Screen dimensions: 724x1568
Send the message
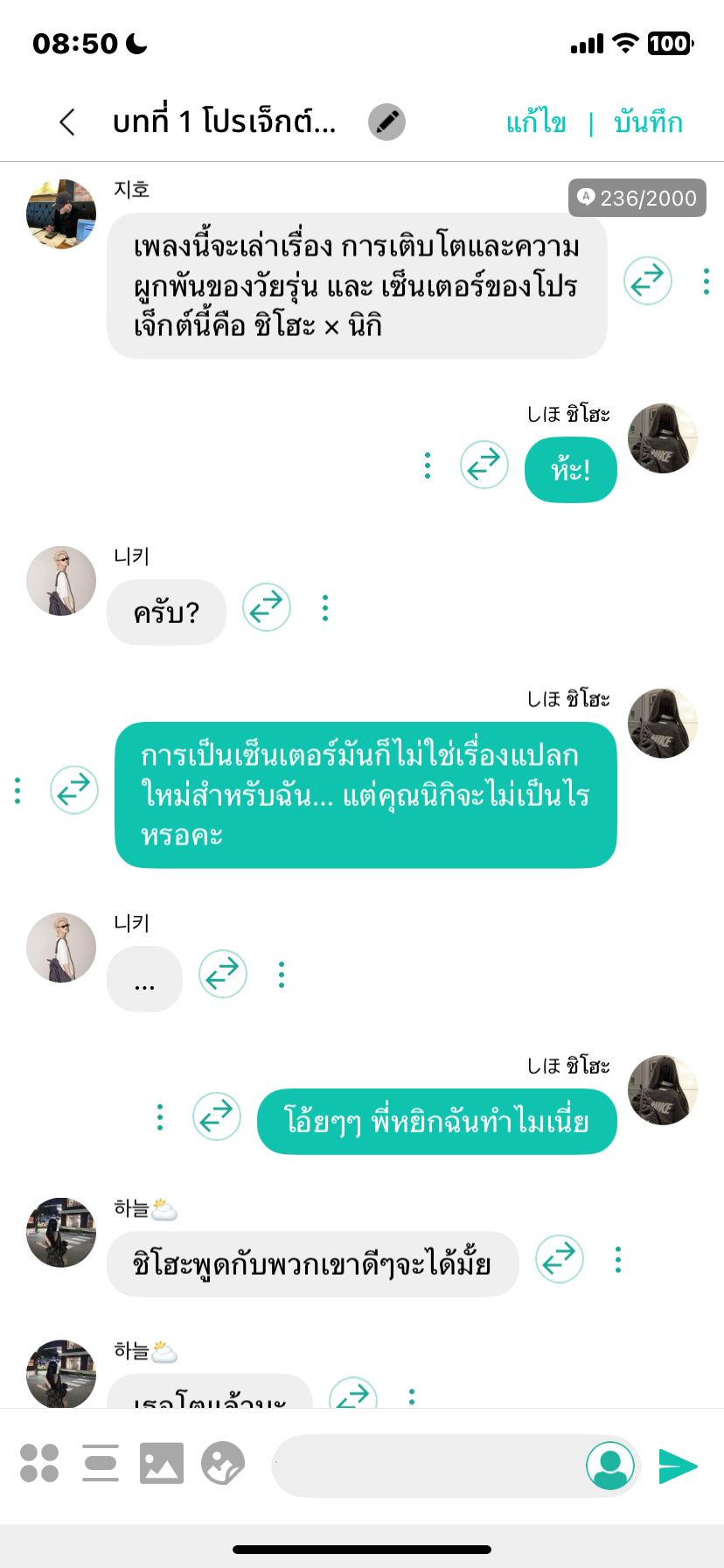point(678,1465)
